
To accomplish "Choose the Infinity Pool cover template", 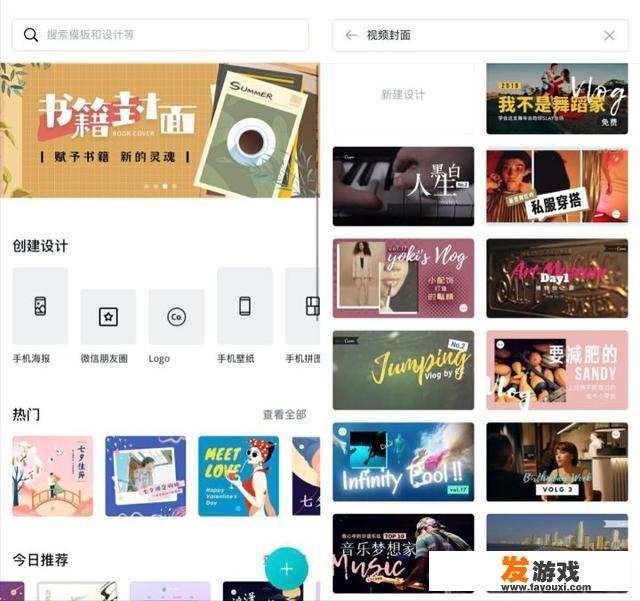I will [x=403, y=462].
